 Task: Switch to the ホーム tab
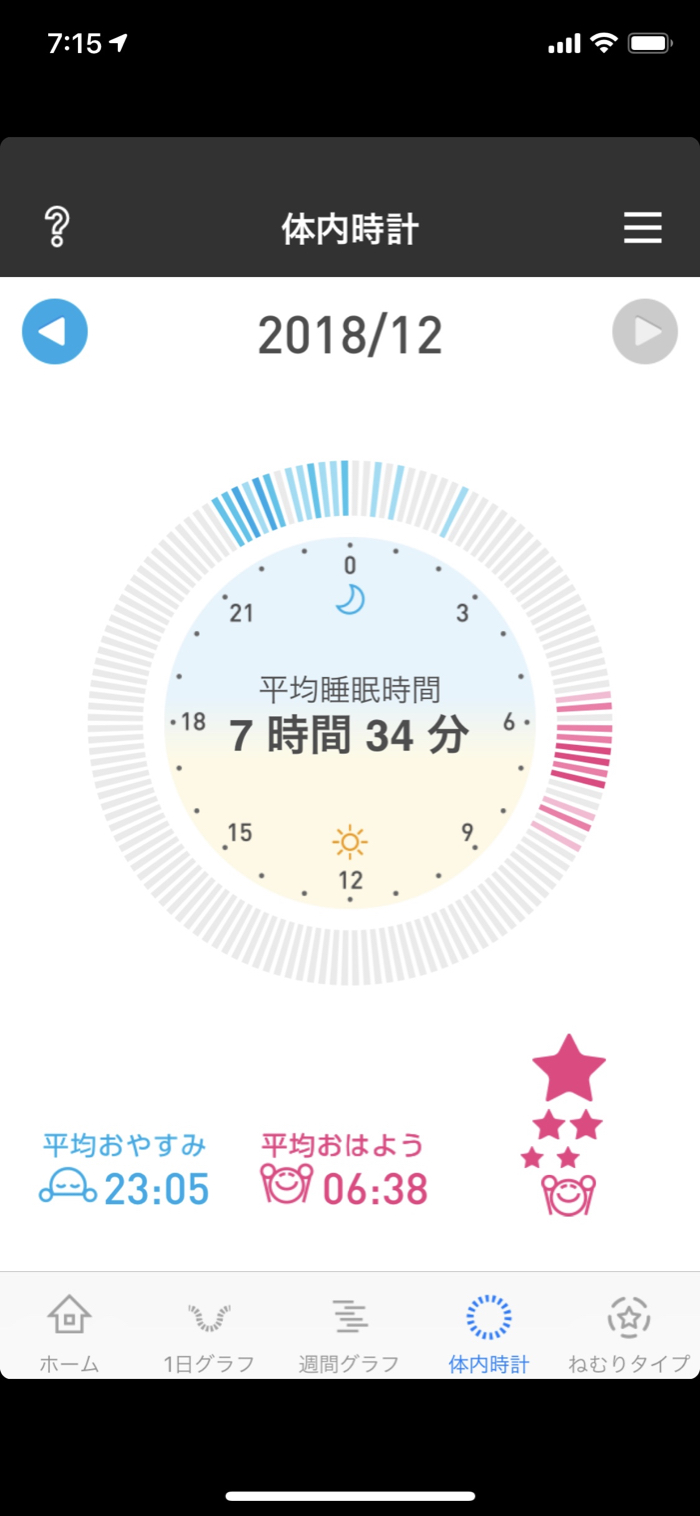tap(69, 1331)
